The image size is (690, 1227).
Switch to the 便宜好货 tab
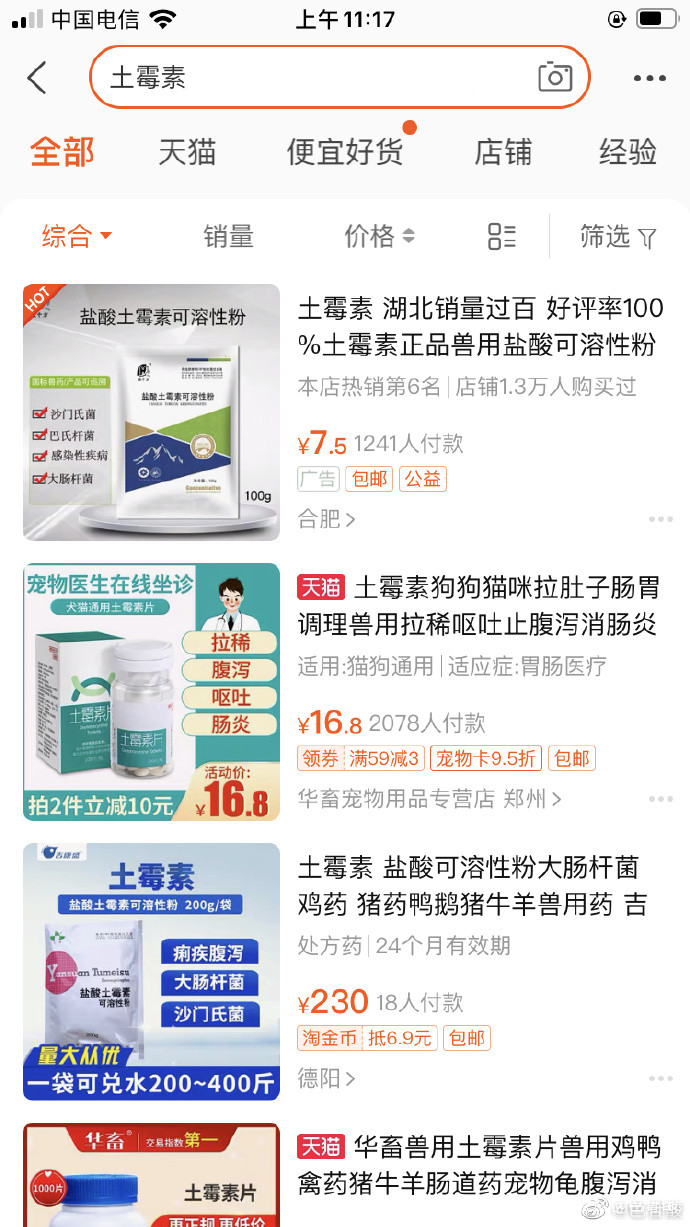coord(345,153)
